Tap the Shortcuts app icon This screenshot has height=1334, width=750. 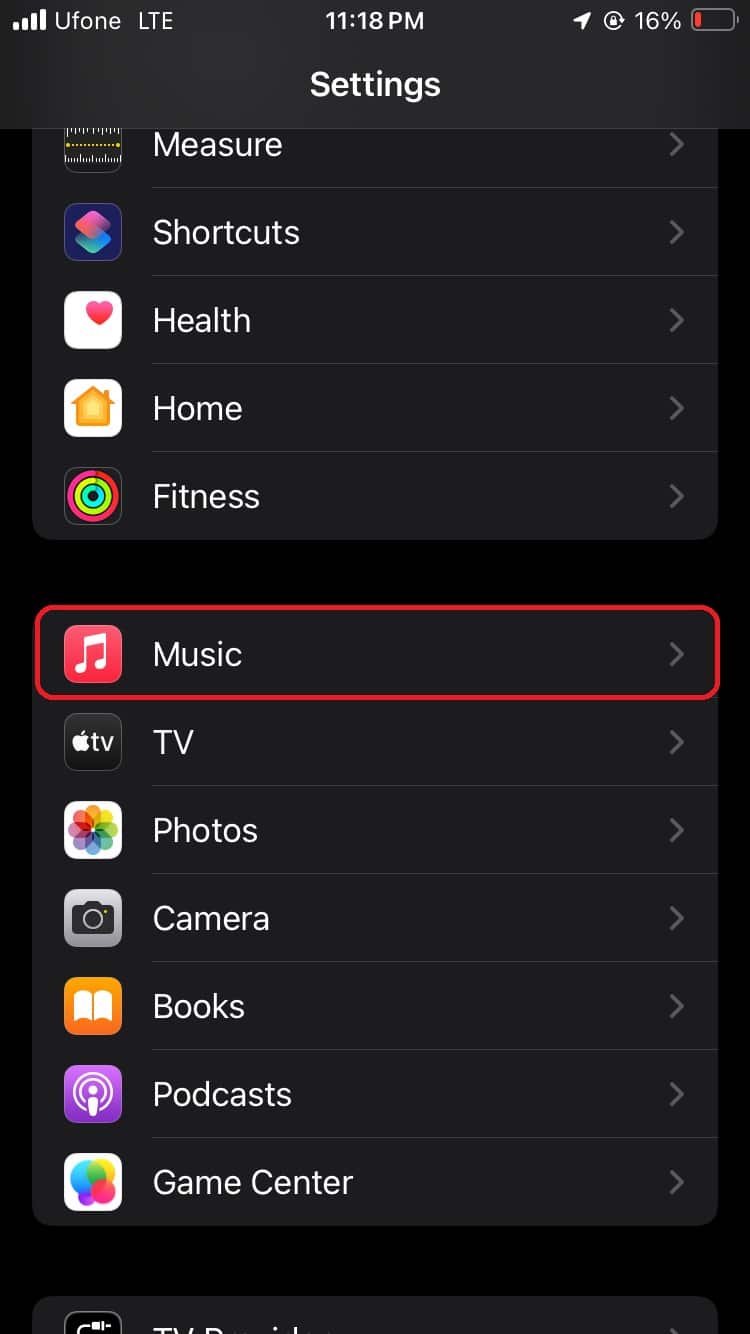92,232
